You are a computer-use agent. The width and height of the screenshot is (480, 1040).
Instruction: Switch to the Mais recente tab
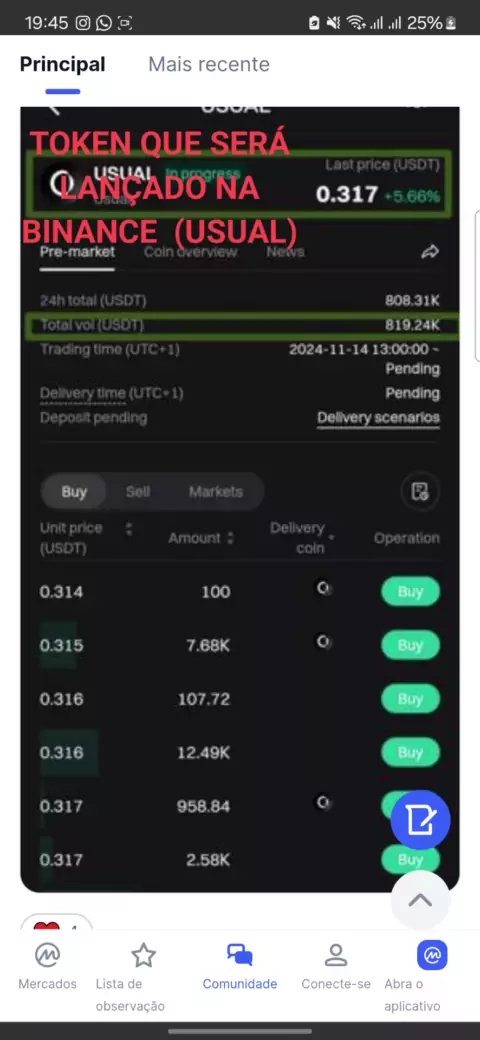pos(209,64)
